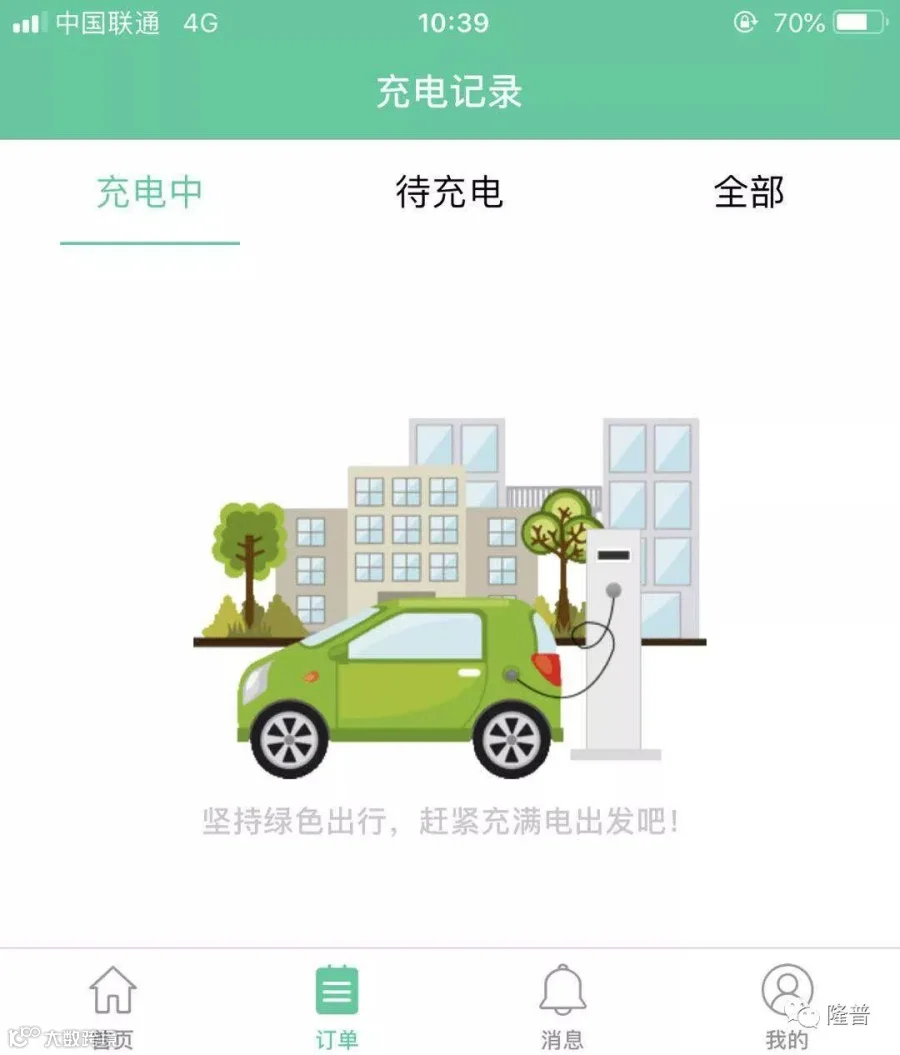Show 全部 charging records

[x=749, y=192]
